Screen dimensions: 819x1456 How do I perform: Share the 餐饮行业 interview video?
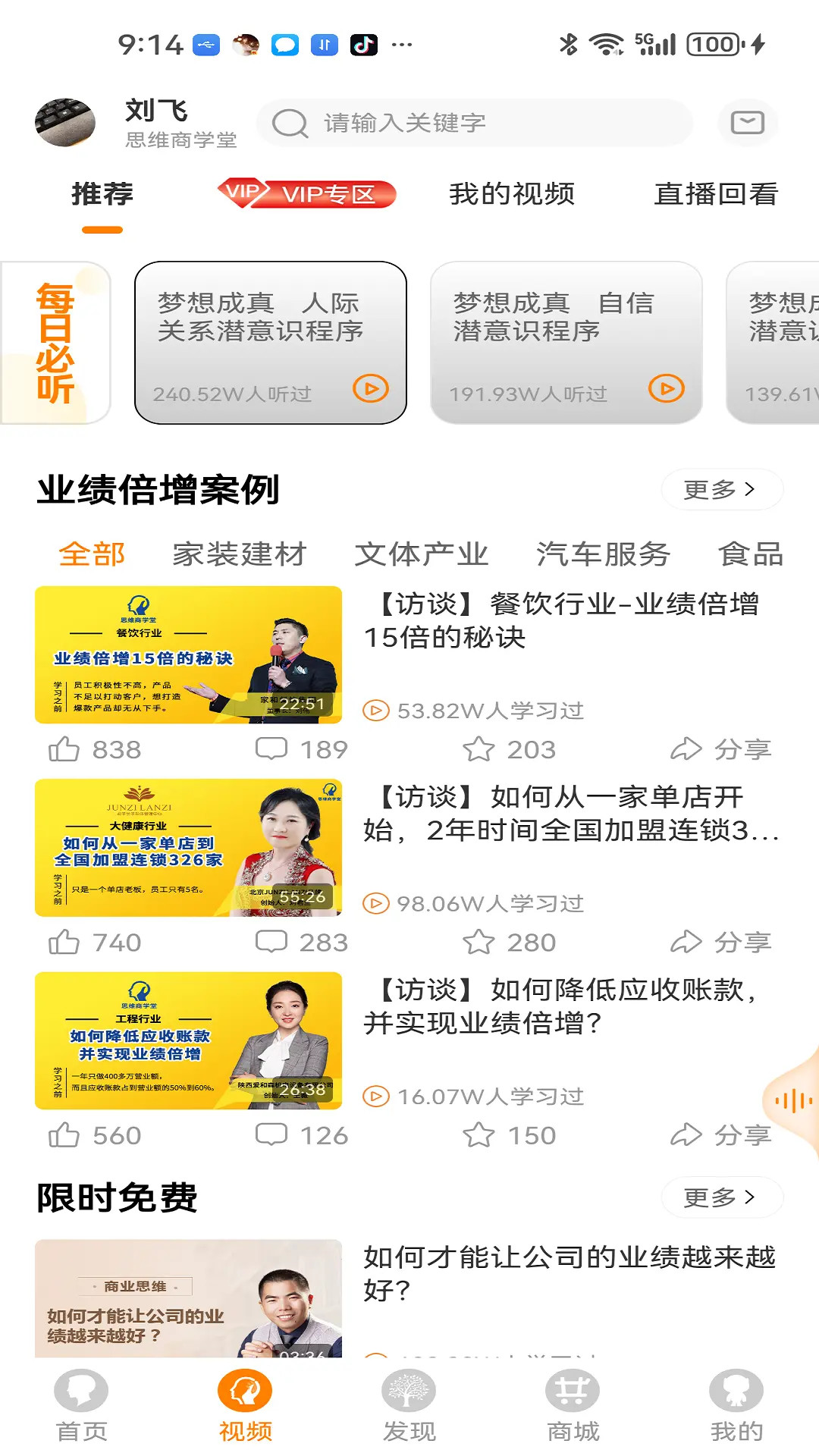[720, 749]
